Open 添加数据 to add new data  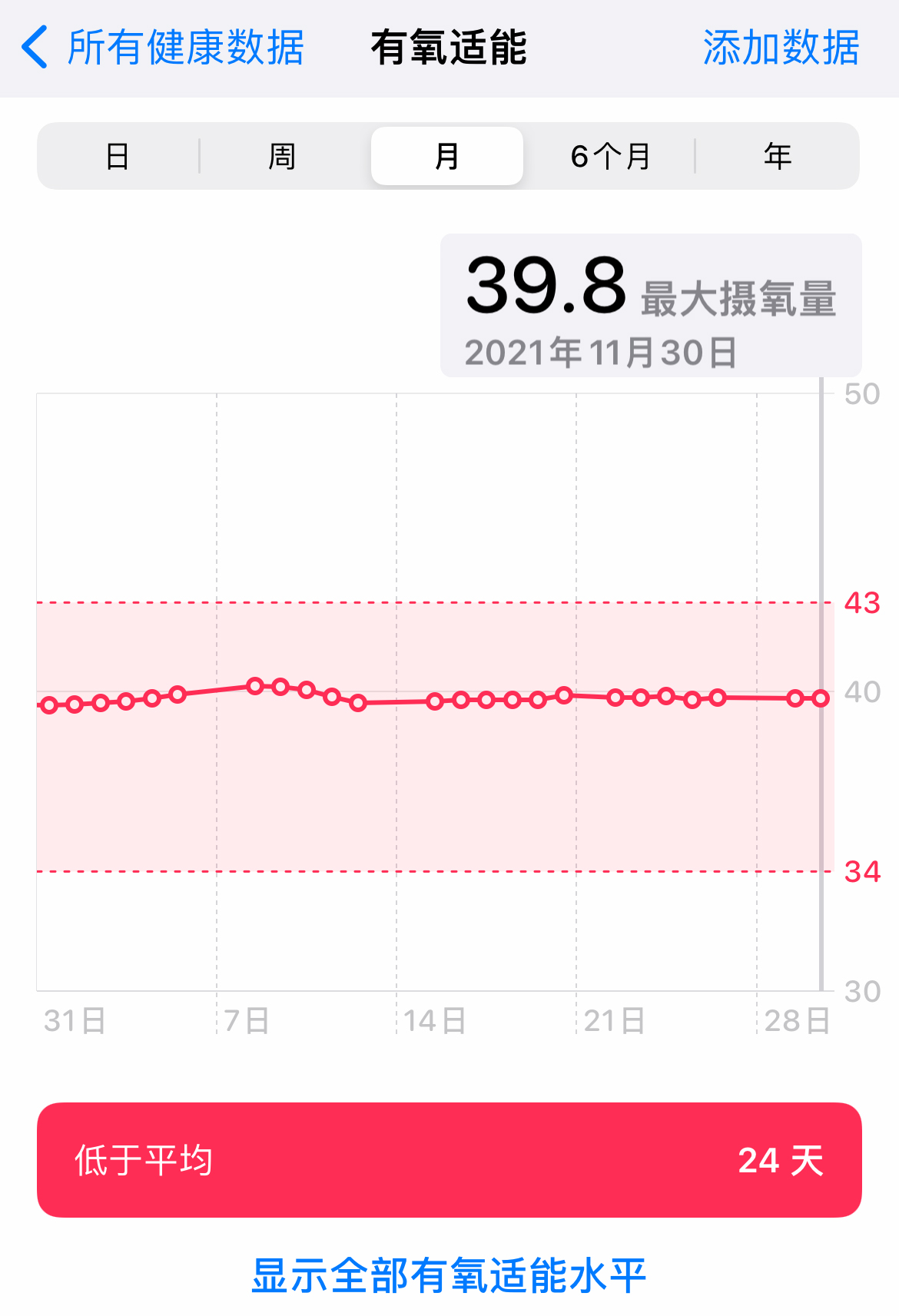(782, 48)
